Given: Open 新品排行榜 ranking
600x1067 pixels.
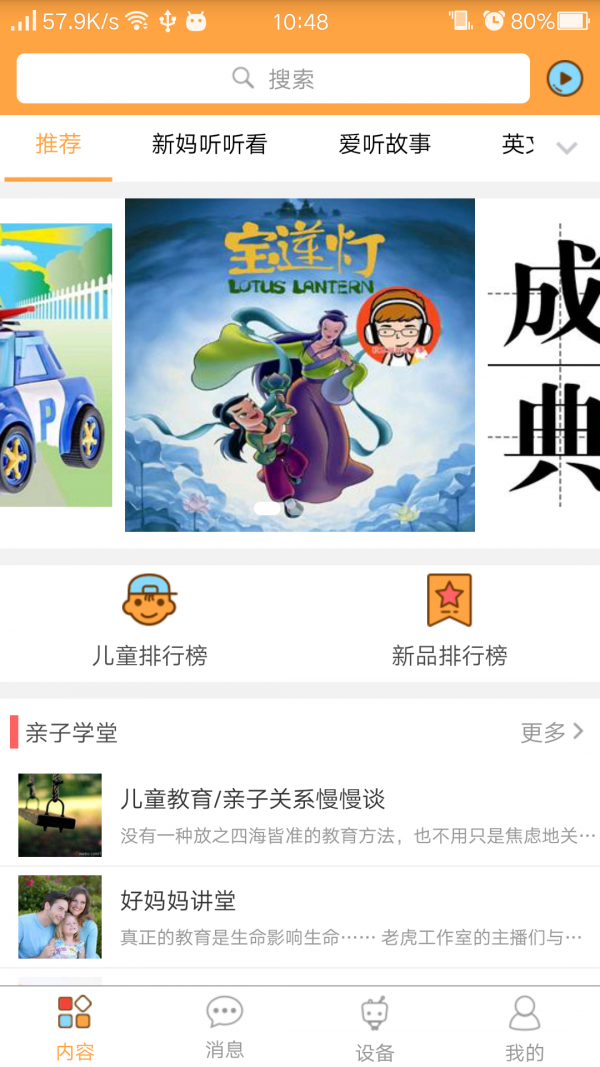Looking at the screenshot, I should [449, 622].
